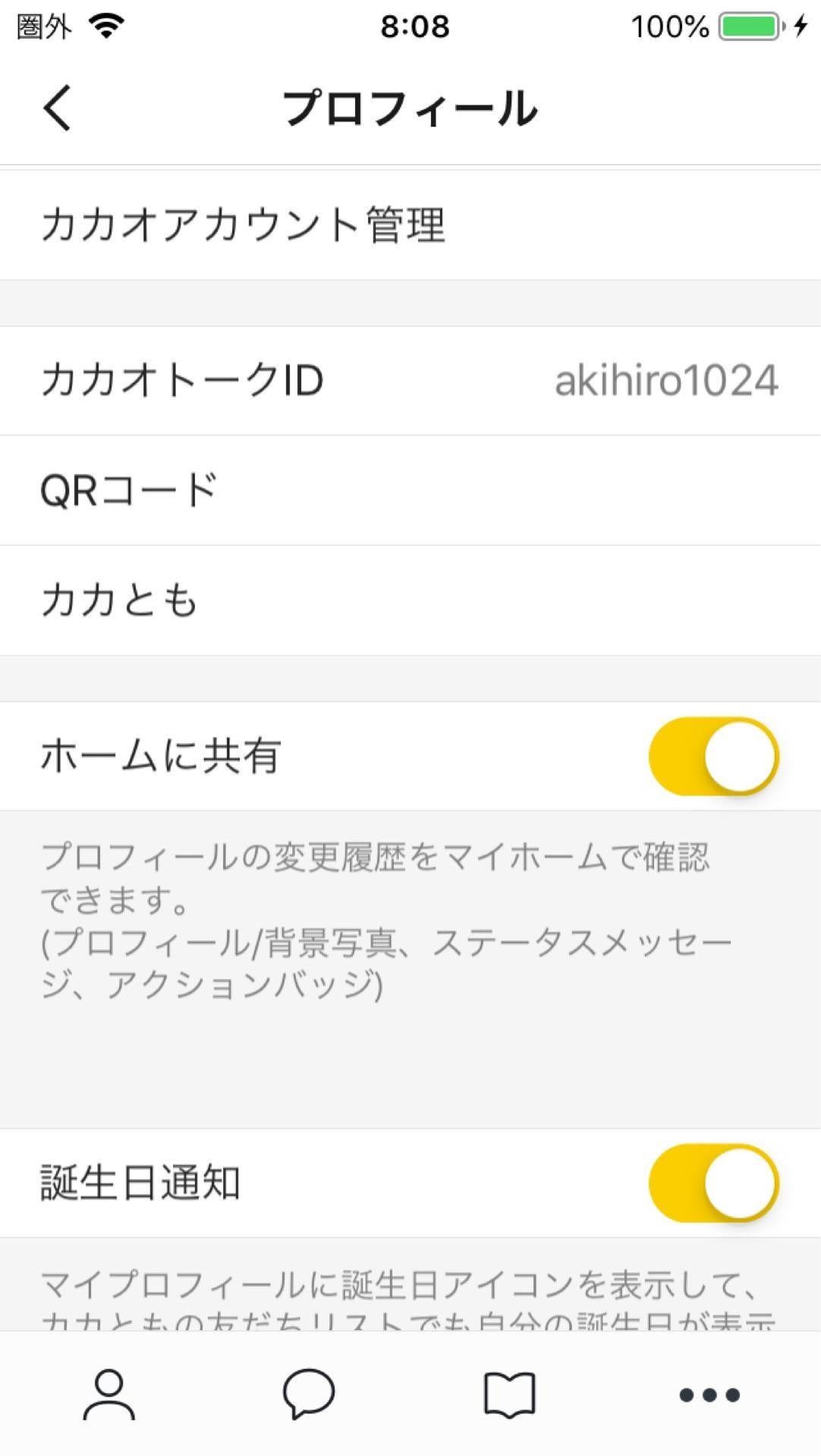Image resolution: width=821 pixels, height=1456 pixels.
Task: Tap the ID akihiro1024 text
Action: [665, 381]
